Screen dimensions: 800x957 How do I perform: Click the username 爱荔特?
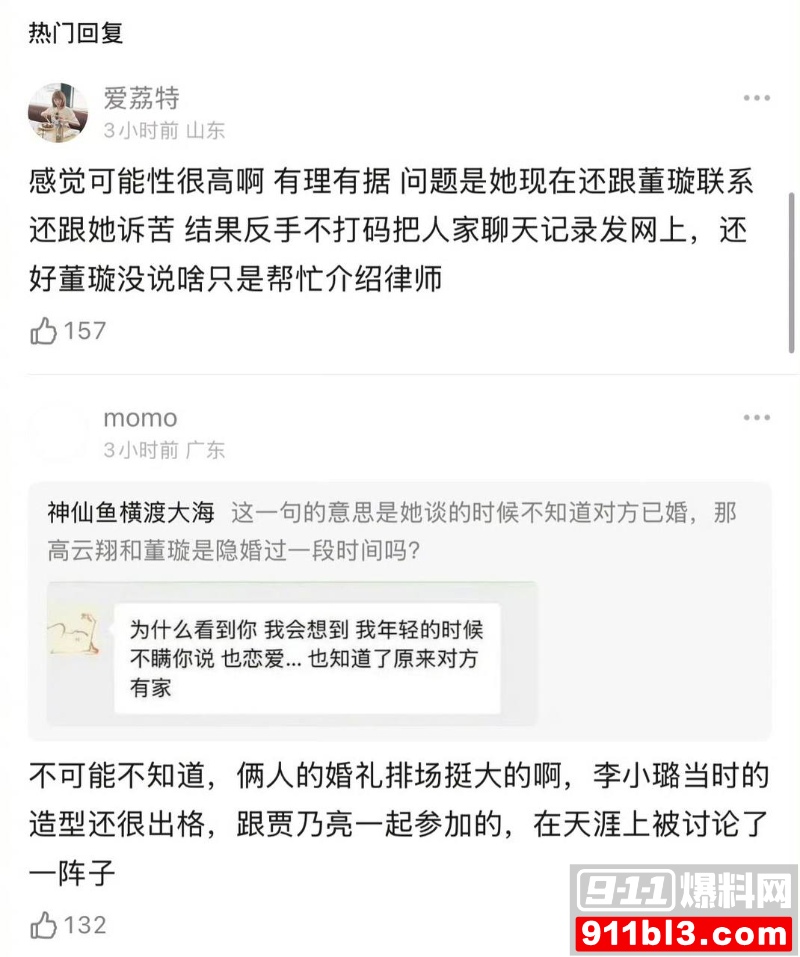140,98
